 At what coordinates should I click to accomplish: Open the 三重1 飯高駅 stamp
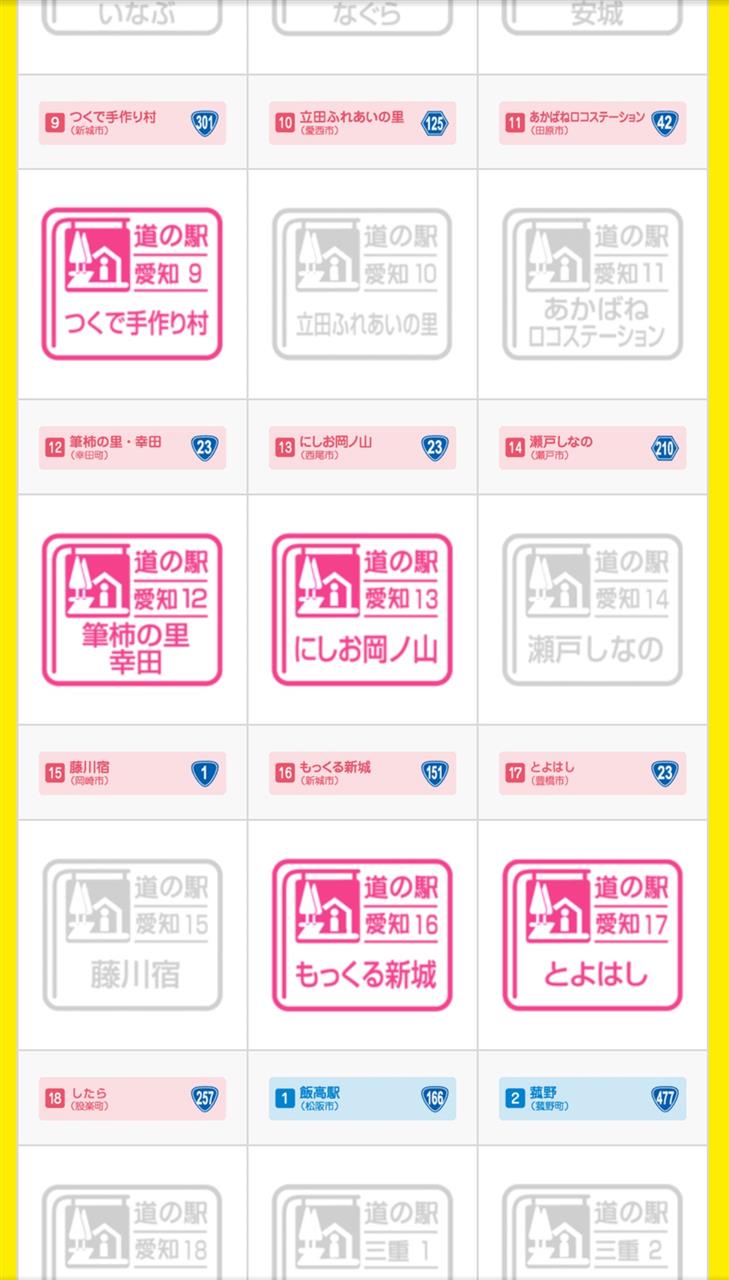click(362, 1232)
